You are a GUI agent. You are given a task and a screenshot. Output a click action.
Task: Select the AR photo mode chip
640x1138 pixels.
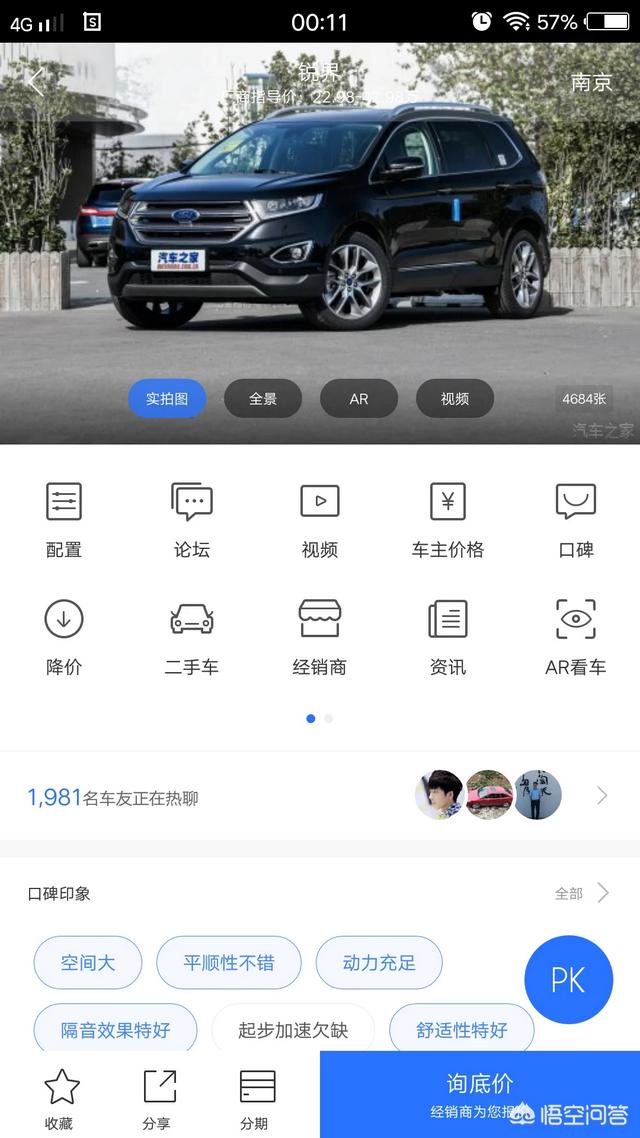tap(359, 398)
